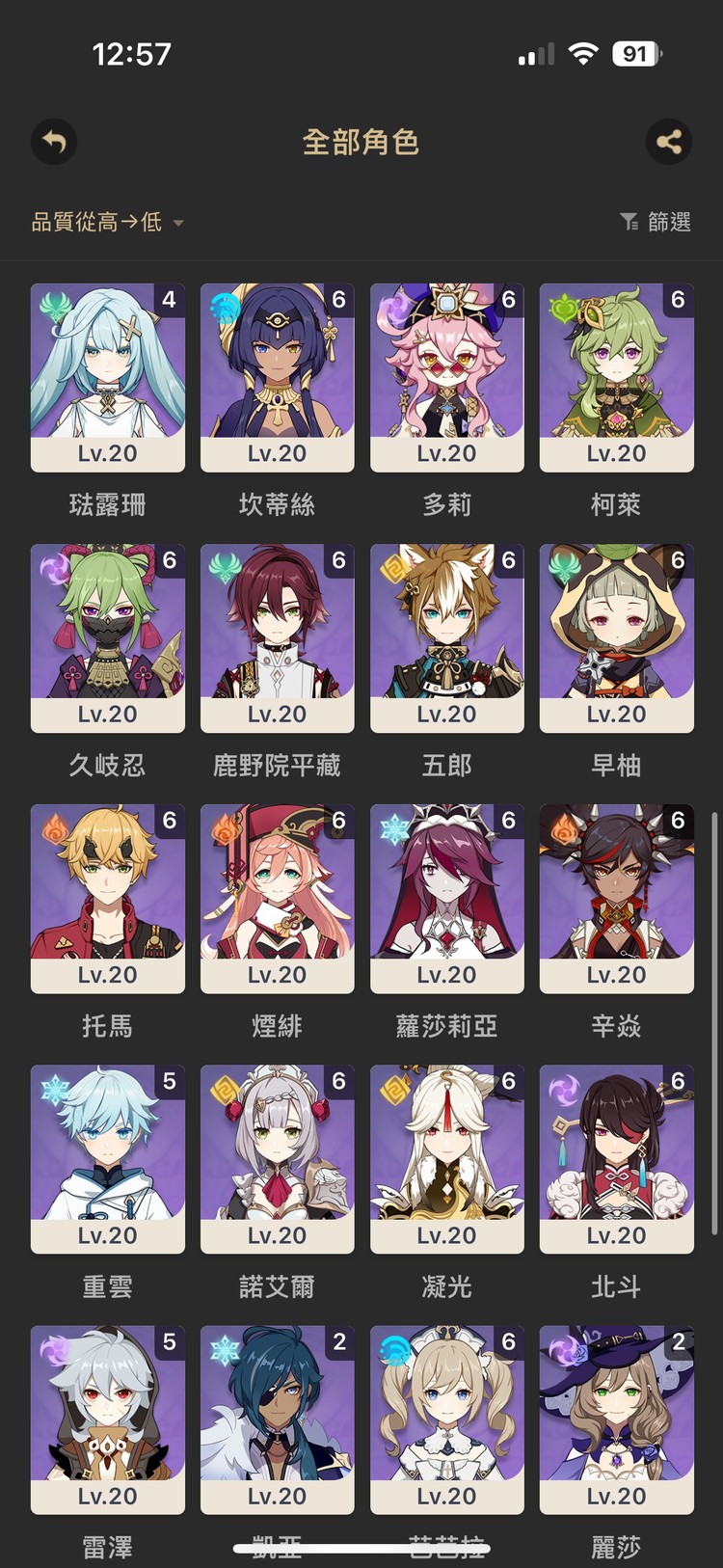Screen dimensions: 723x1568
Task: Open 凝光 character card
Action: pyautogui.click(x=447, y=1158)
